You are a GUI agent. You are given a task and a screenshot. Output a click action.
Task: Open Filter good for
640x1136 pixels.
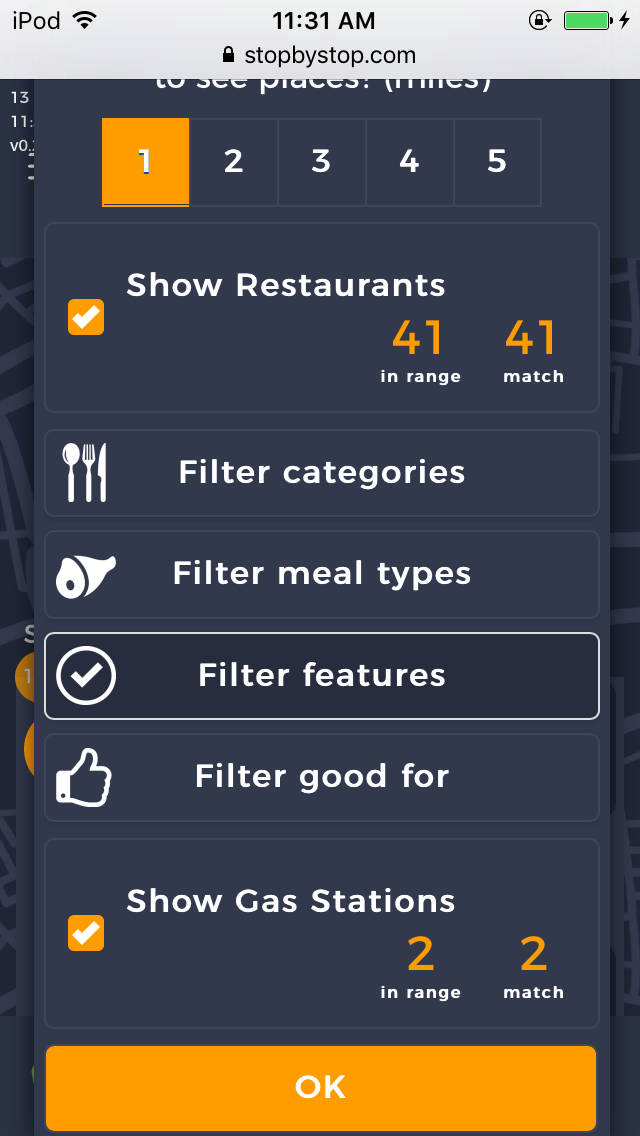pyautogui.click(x=321, y=777)
